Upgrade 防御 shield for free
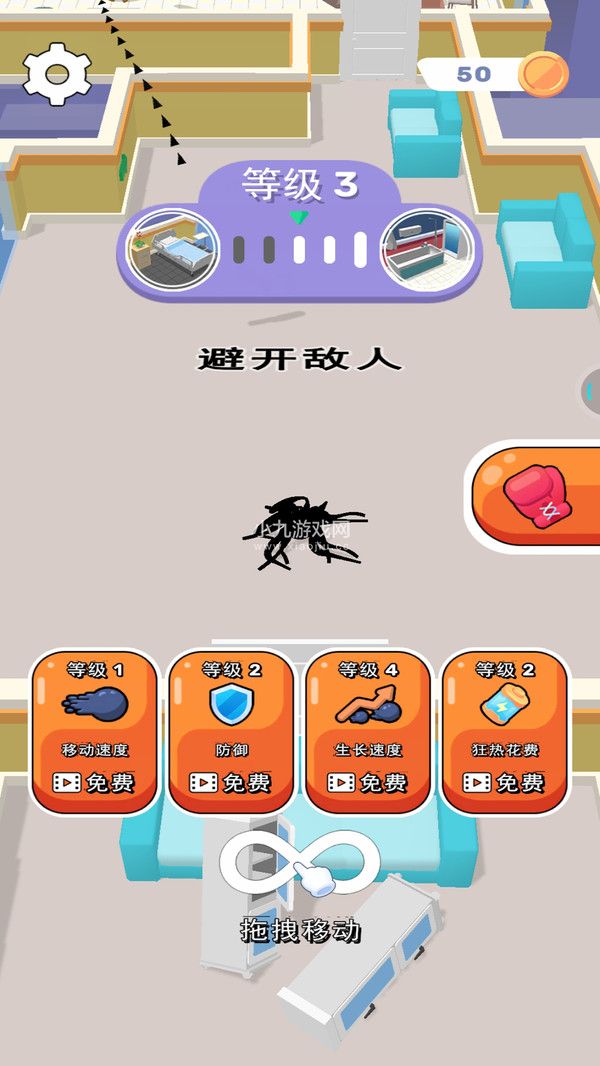The image size is (600, 1066). tap(231, 732)
